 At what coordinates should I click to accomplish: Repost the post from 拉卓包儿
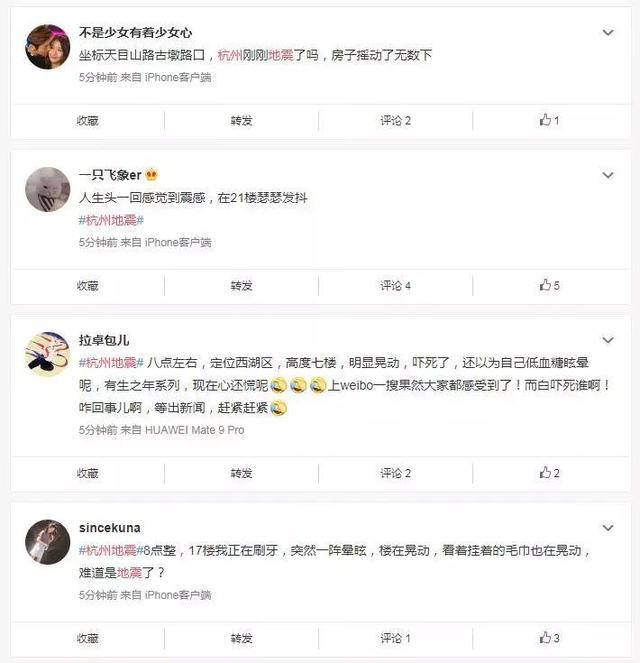pyautogui.click(x=241, y=473)
